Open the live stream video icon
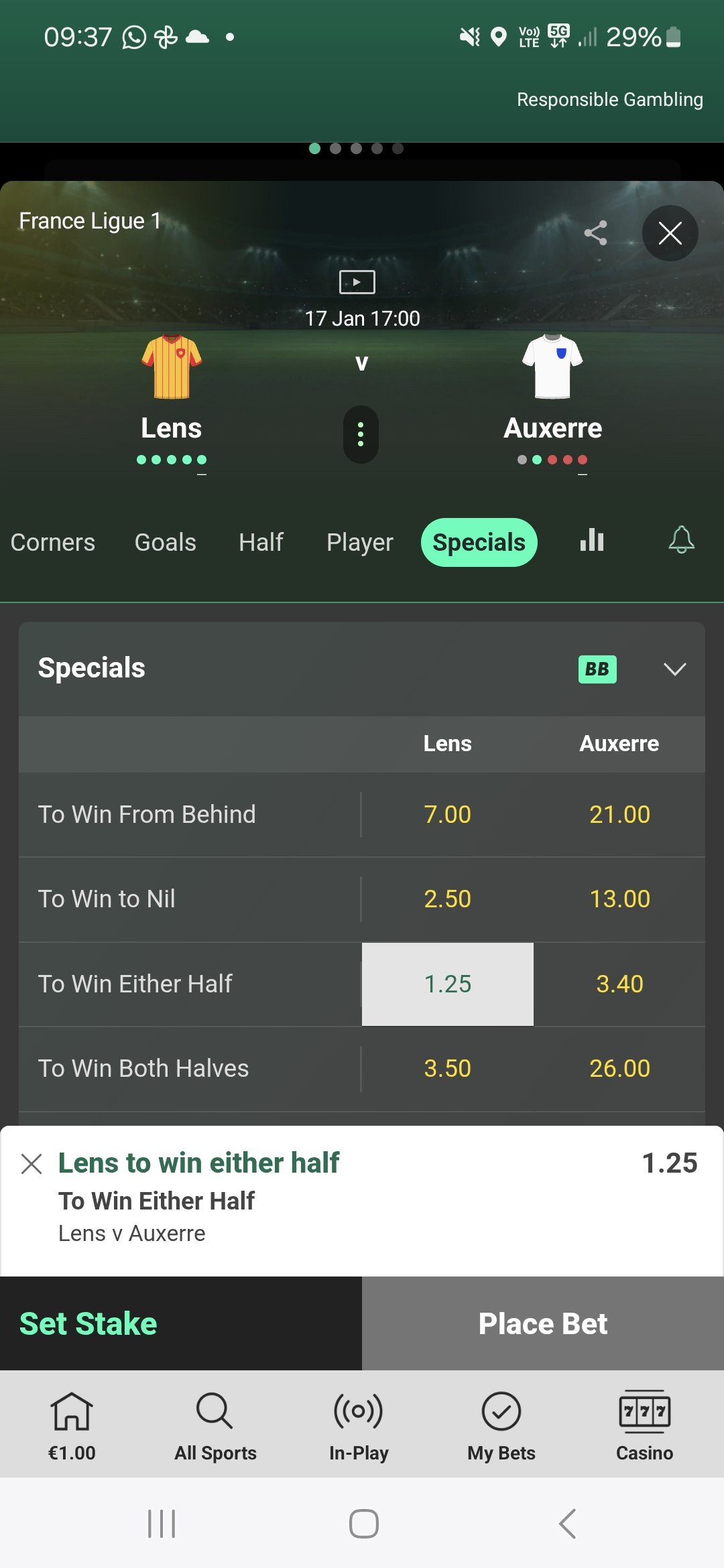 [357, 282]
